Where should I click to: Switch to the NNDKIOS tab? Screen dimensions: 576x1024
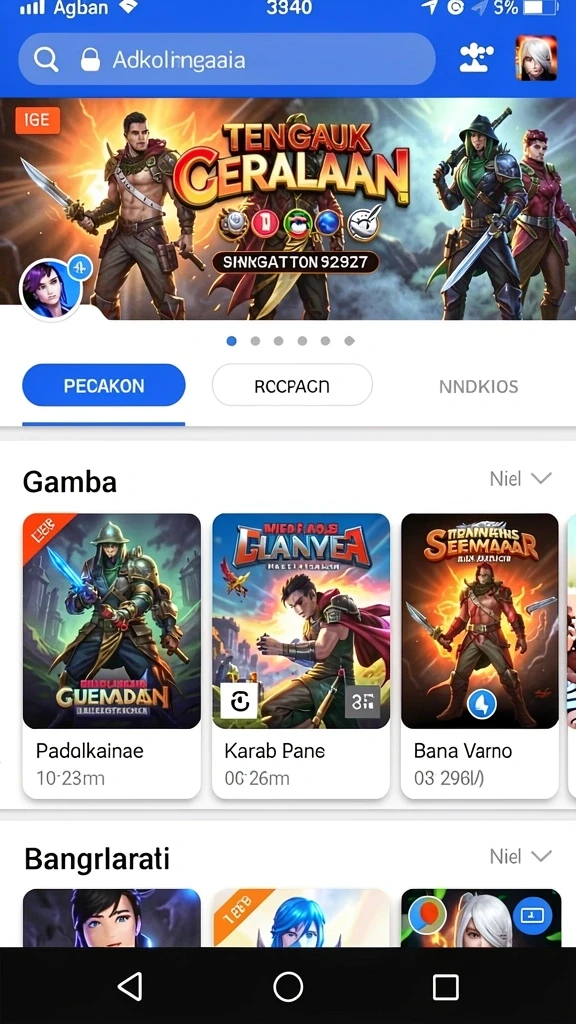point(479,387)
